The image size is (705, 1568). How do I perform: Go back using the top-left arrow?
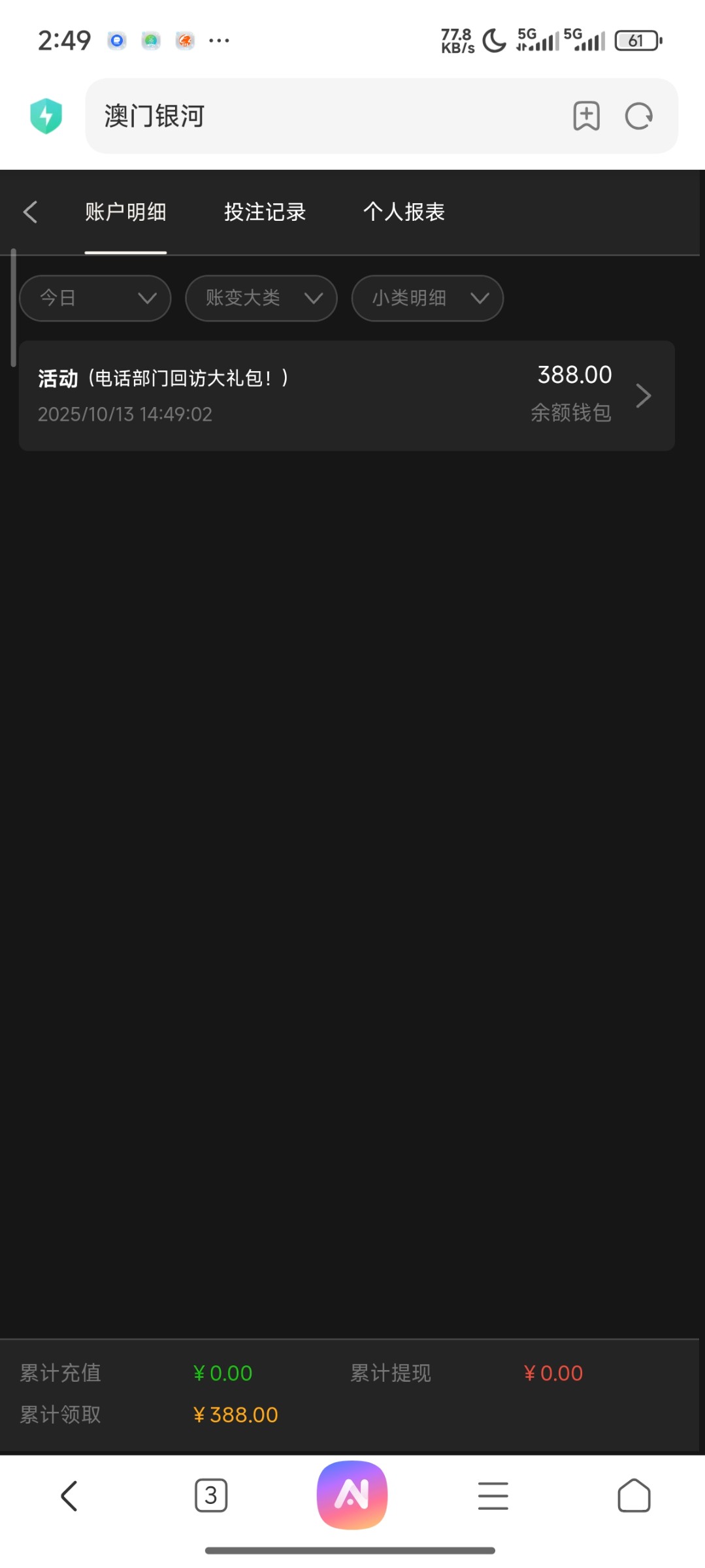tap(30, 212)
